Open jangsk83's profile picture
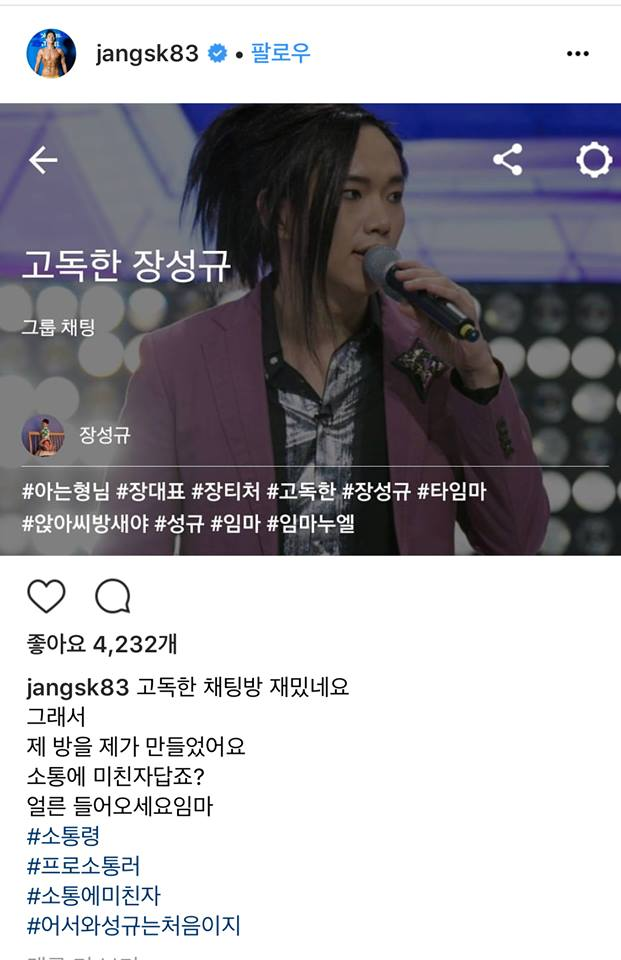This screenshot has height=960, width=621. click(x=51, y=54)
